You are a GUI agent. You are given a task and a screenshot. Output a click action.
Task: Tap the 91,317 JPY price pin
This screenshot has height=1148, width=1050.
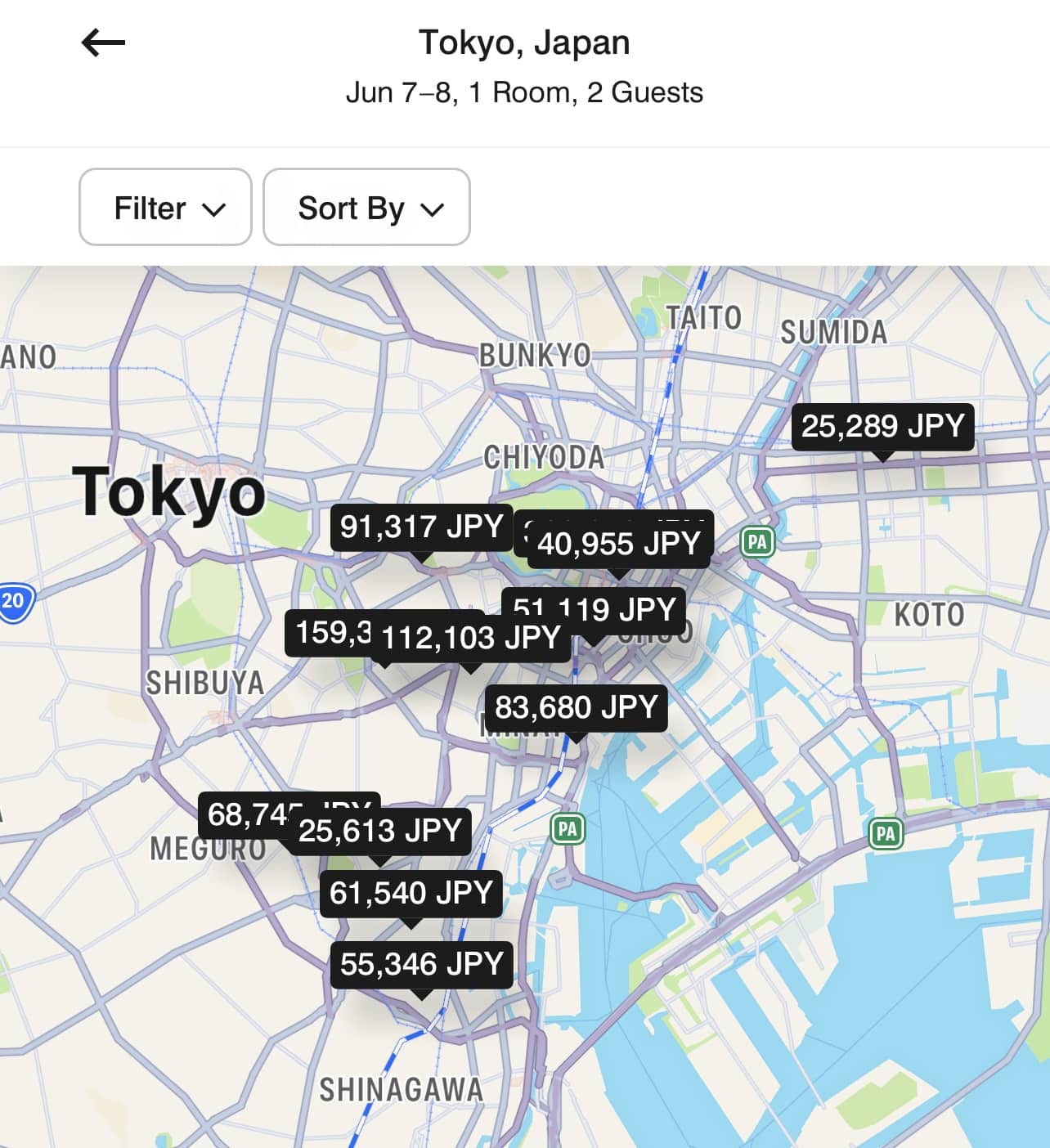click(421, 527)
